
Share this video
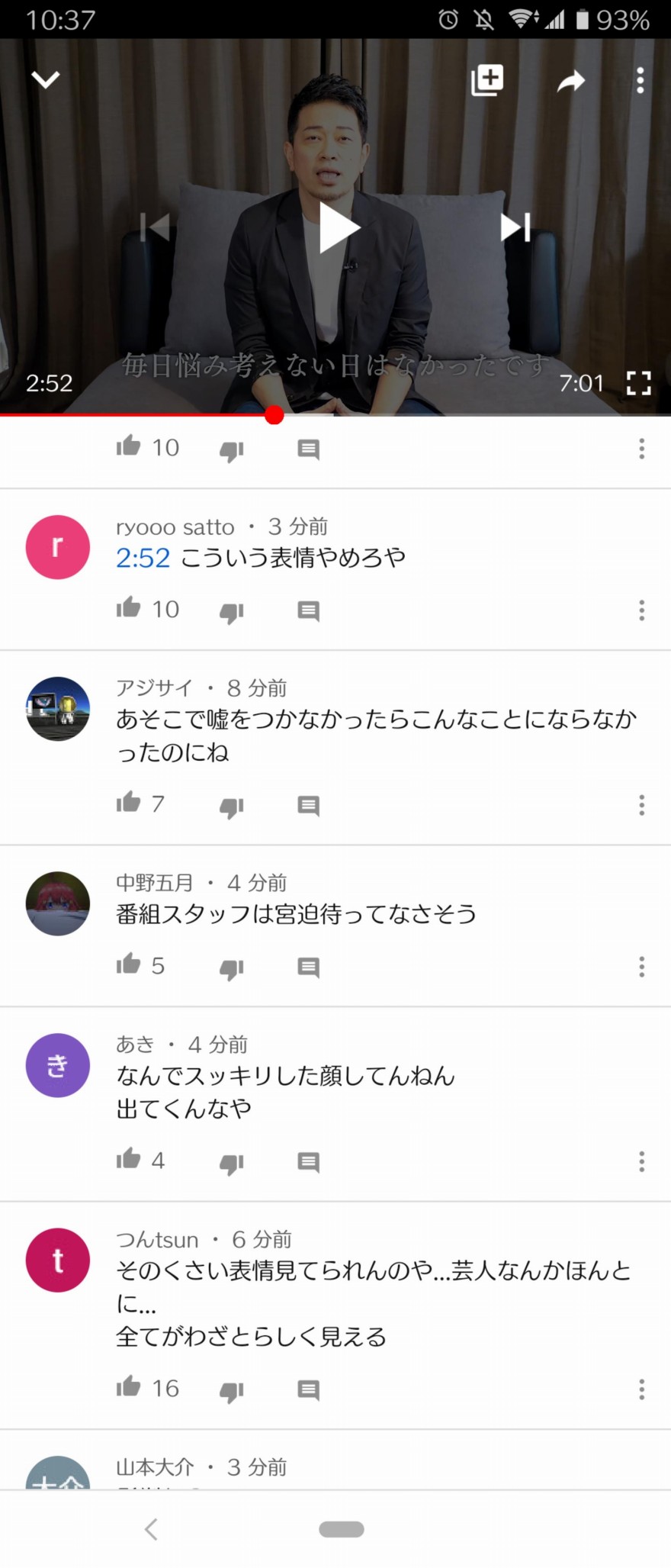pyautogui.click(x=570, y=81)
